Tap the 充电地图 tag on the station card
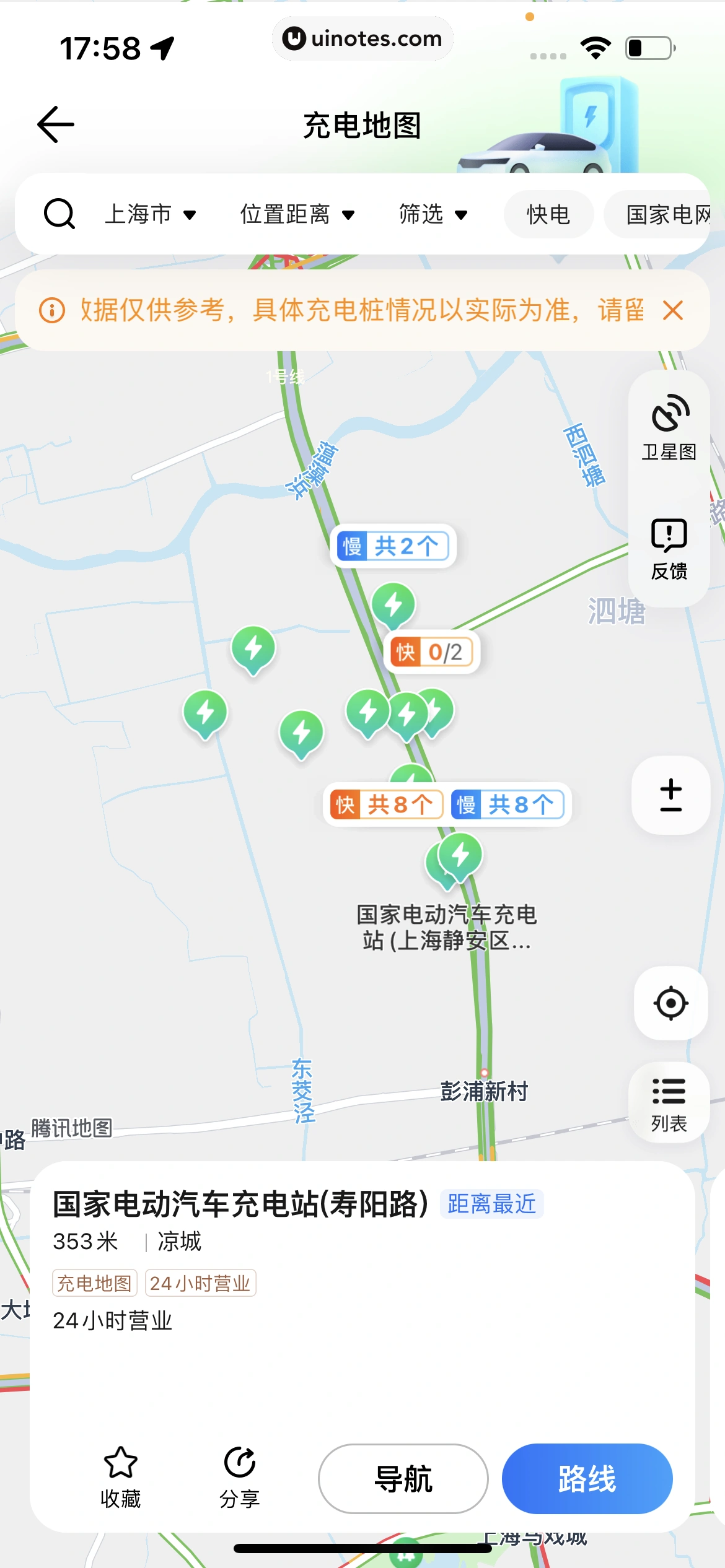Image resolution: width=725 pixels, height=1568 pixels. point(94,1283)
